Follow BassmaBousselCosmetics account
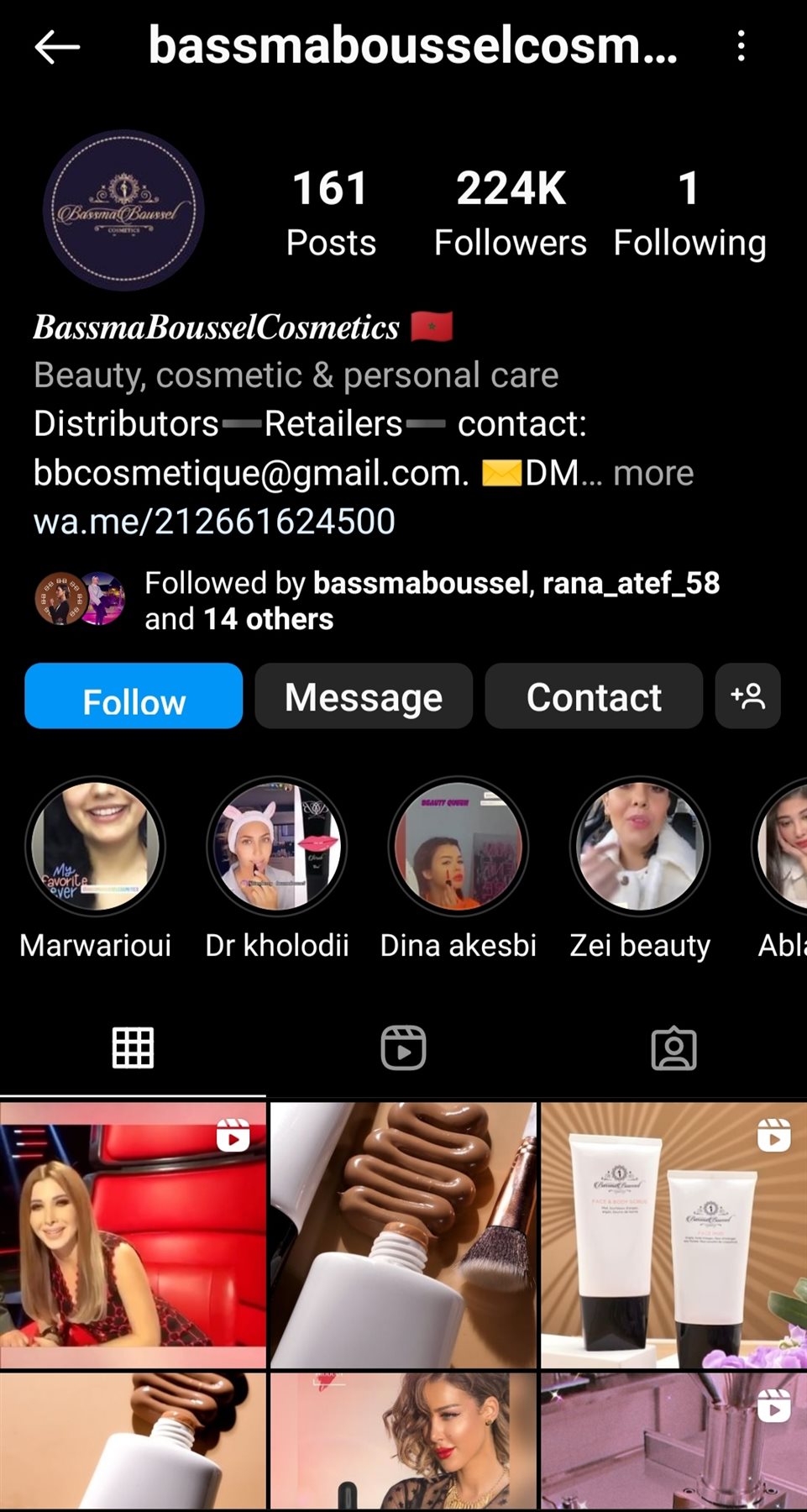This screenshot has height=1512, width=807. click(x=134, y=696)
